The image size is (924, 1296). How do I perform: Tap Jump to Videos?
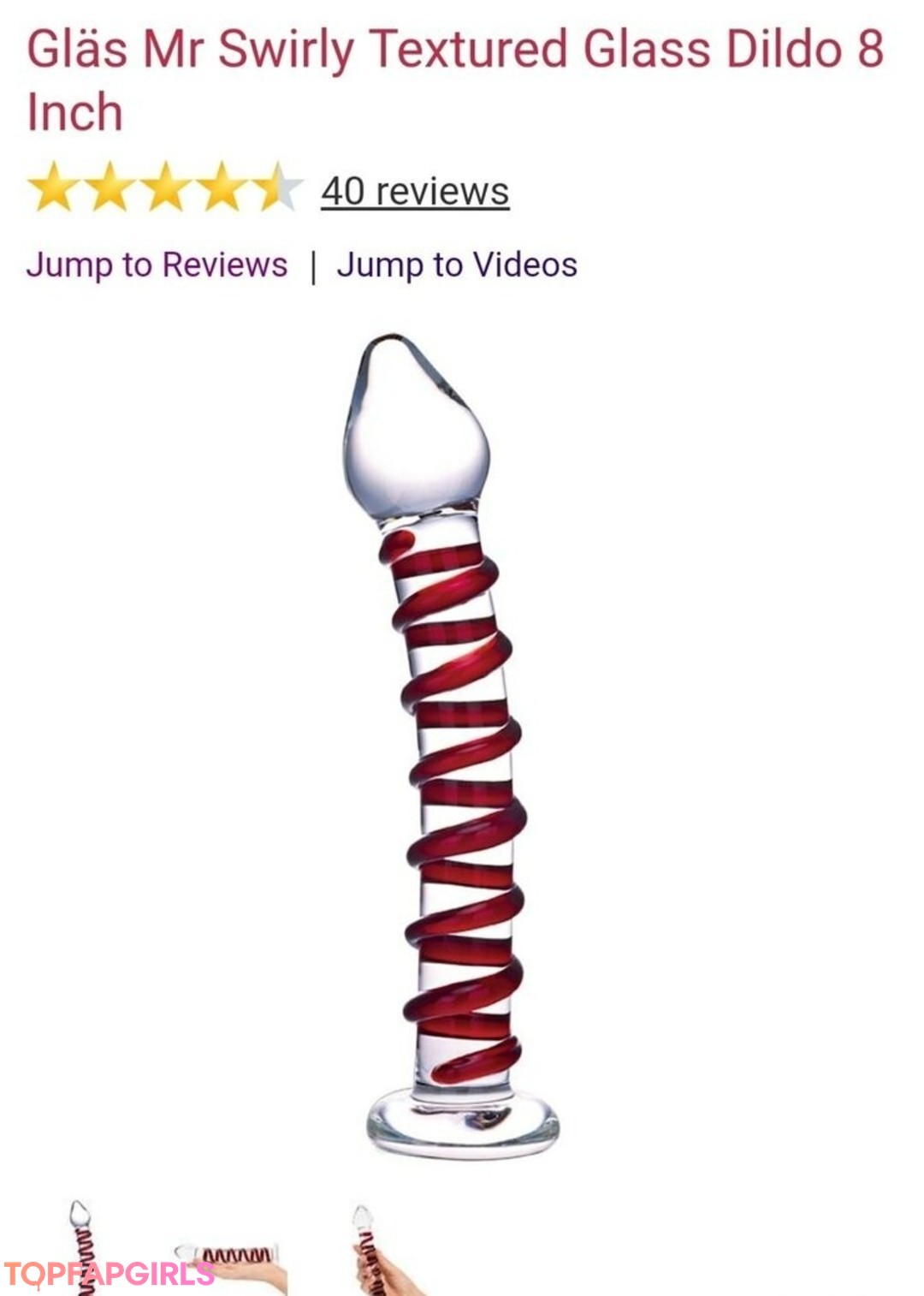(457, 265)
